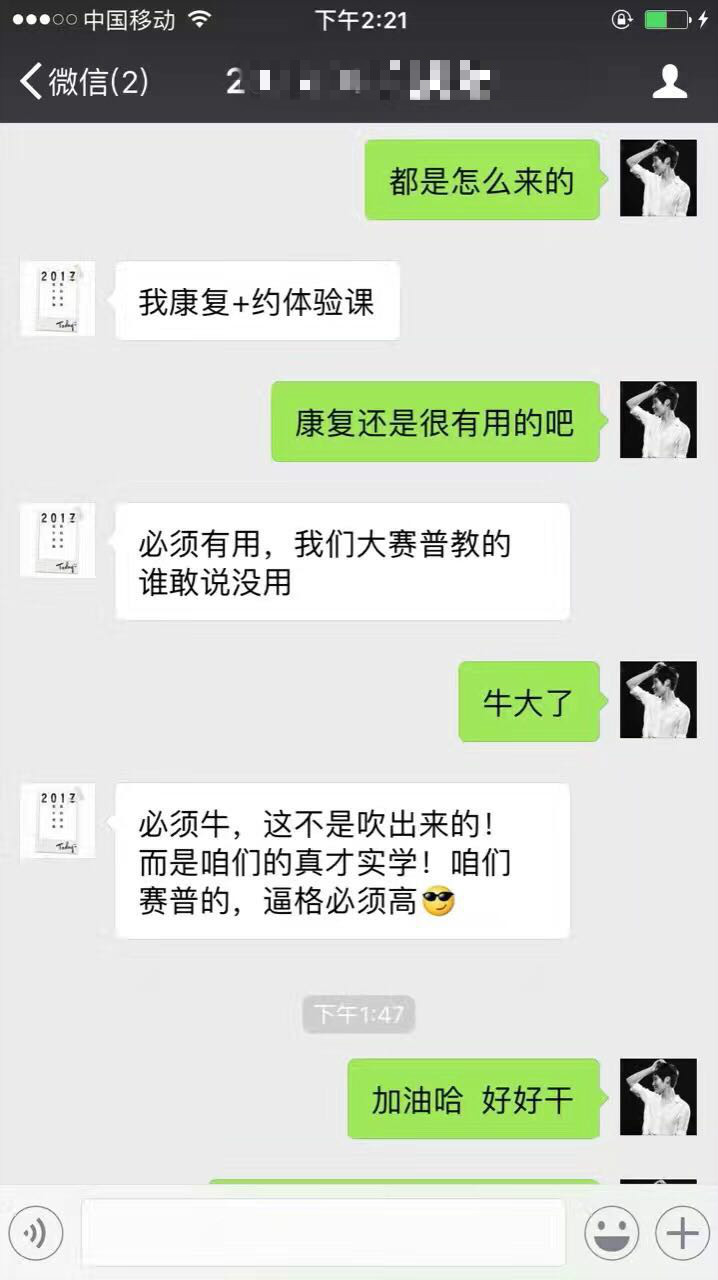Open the chat info profile icon
718x1280 pixels.
[x=669, y=82]
